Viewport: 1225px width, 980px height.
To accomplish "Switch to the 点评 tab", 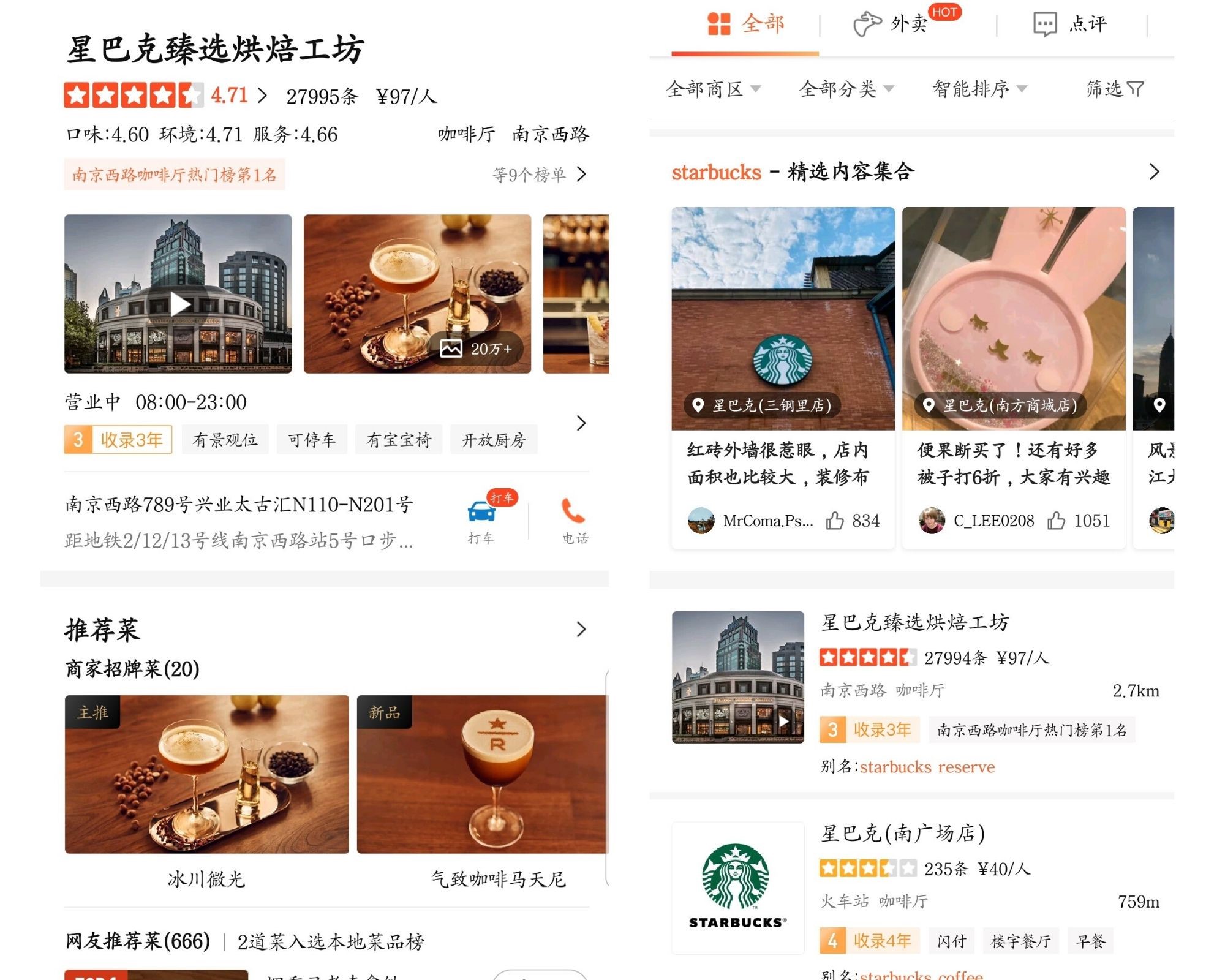I will pos(1071,24).
